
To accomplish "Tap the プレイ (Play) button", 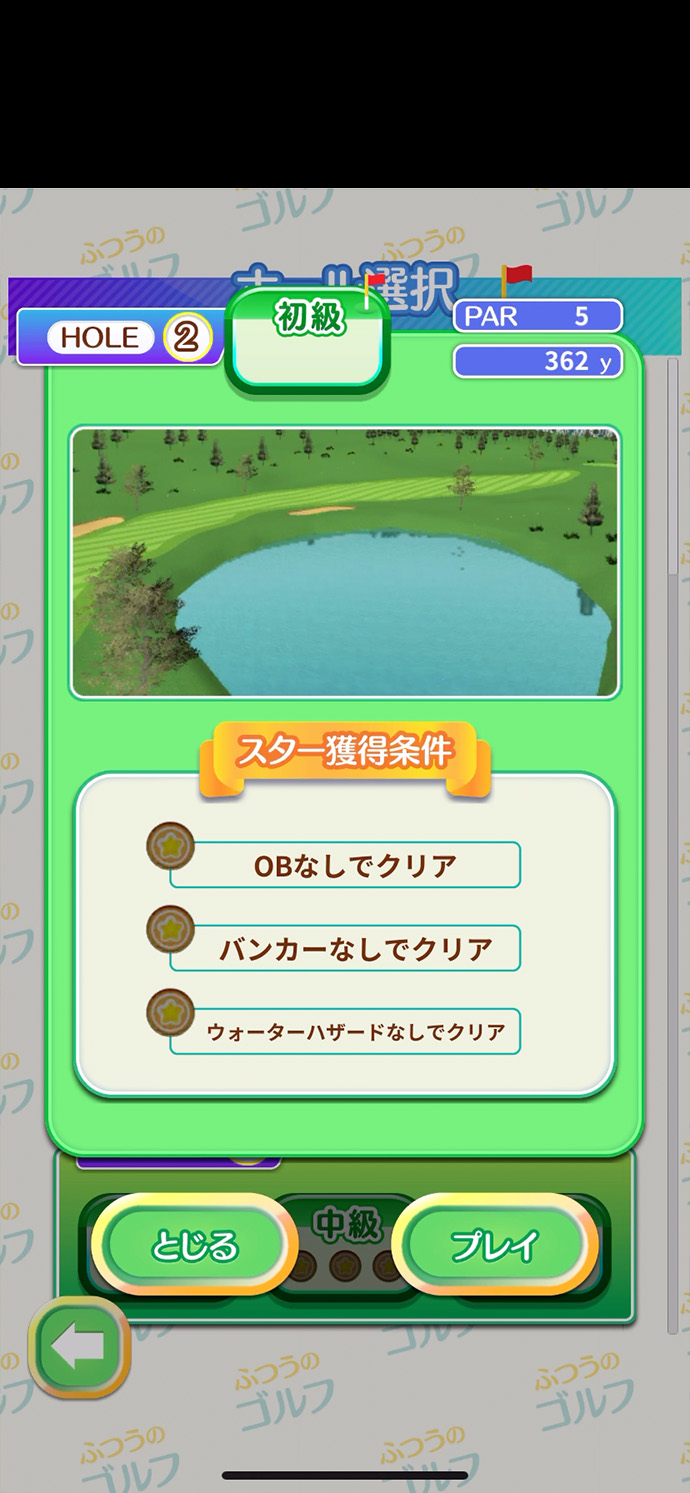I will [x=495, y=1245].
